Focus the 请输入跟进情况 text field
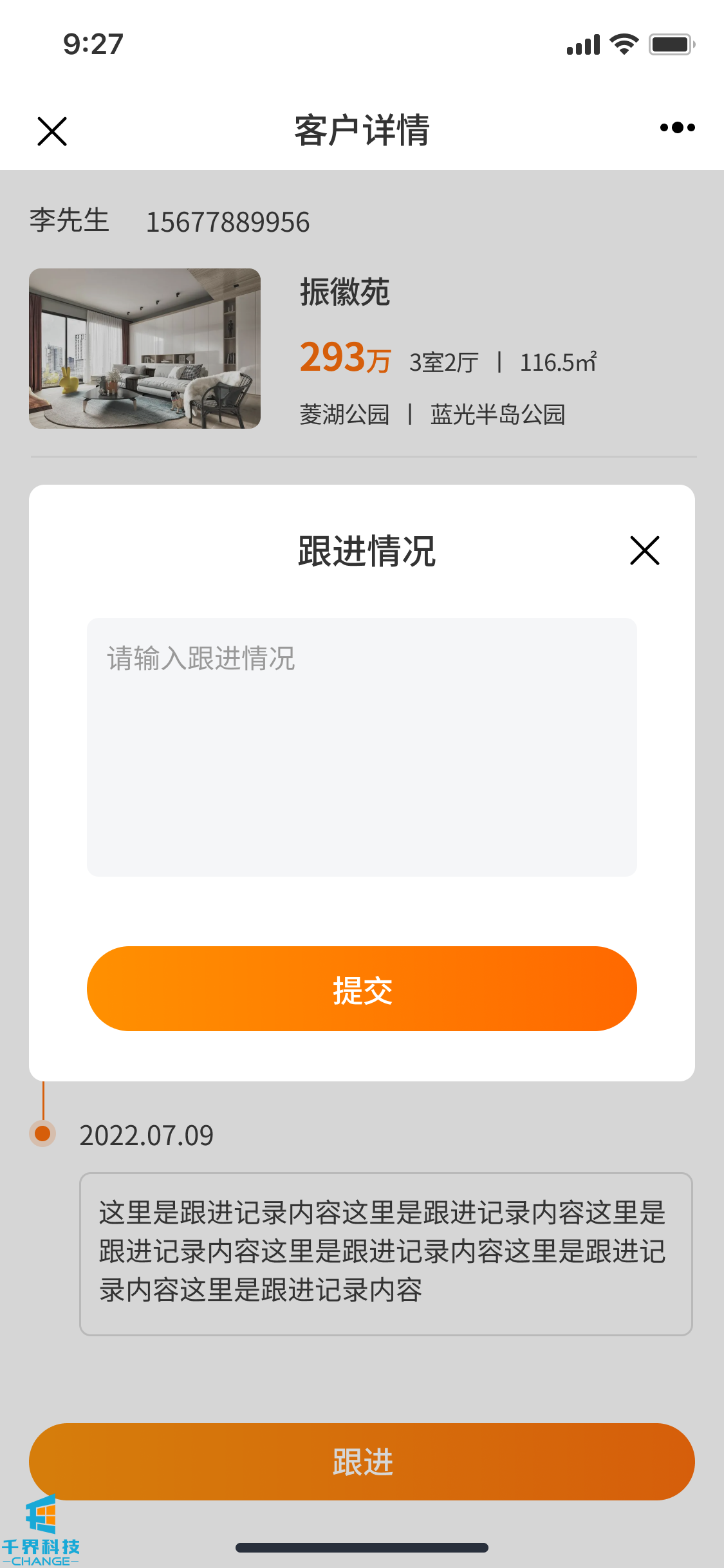 [x=362, y=747]
